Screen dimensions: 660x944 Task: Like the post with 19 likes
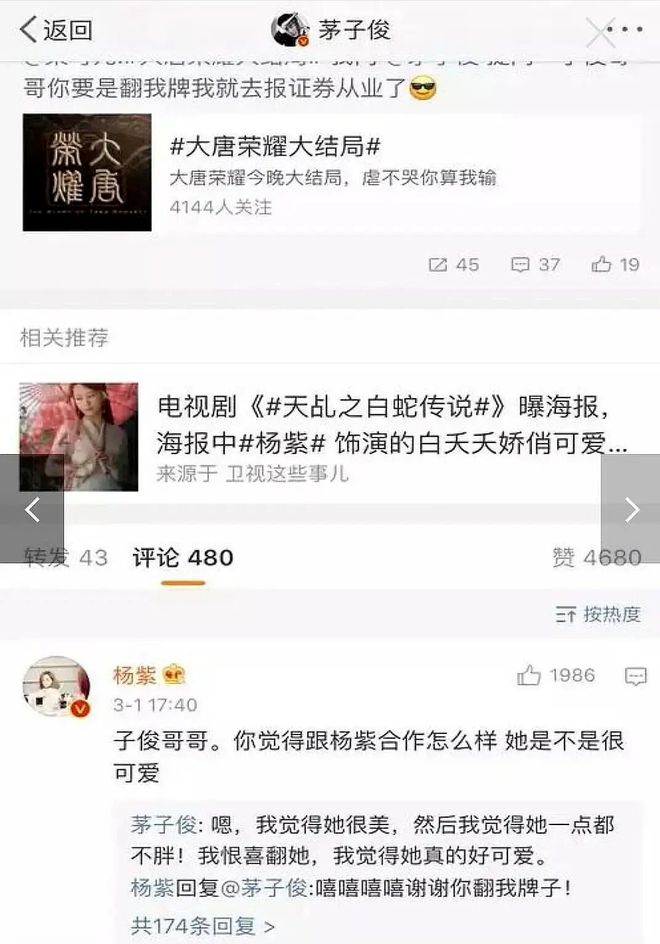pyautogui.click(x=614, y=264)
